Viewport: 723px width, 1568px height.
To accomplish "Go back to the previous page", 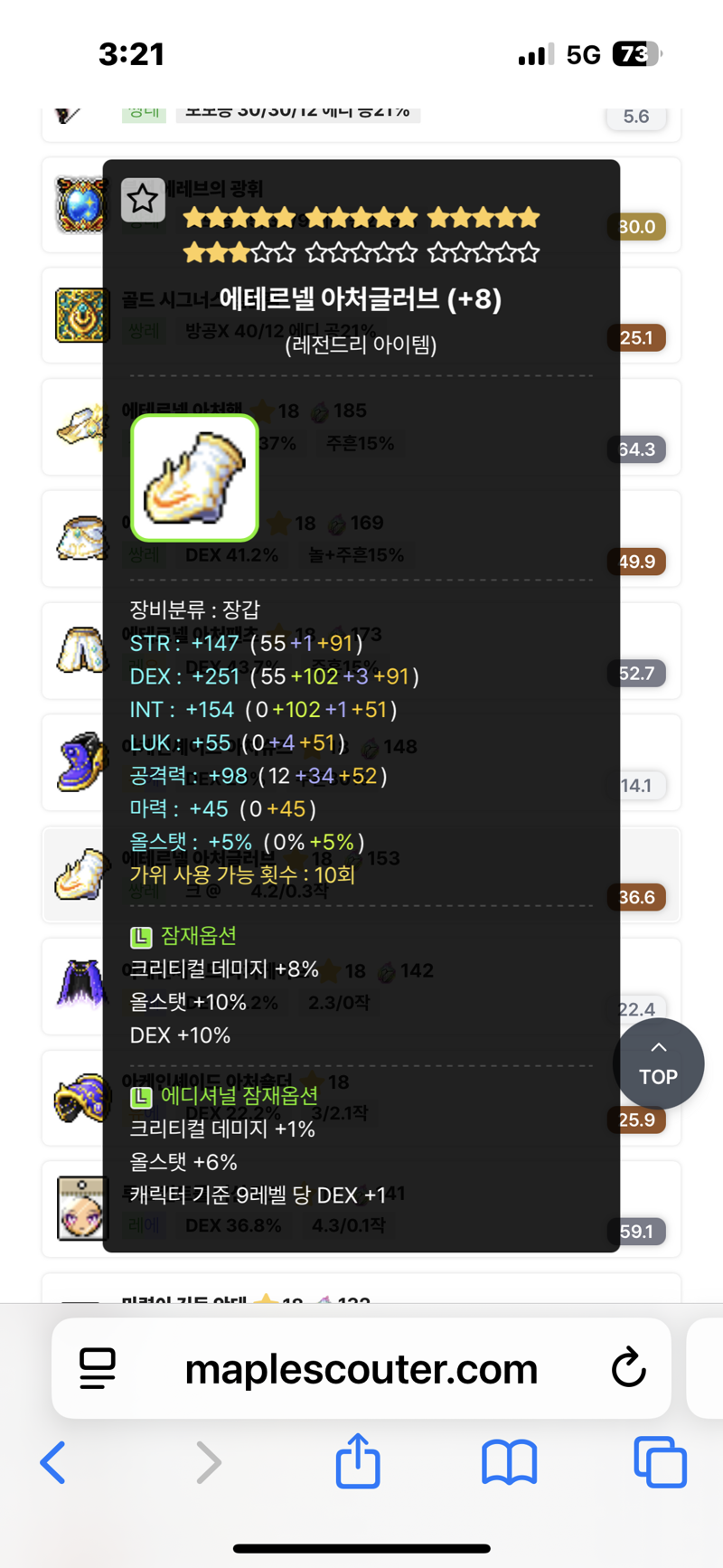I will (x=53, y=1462).
